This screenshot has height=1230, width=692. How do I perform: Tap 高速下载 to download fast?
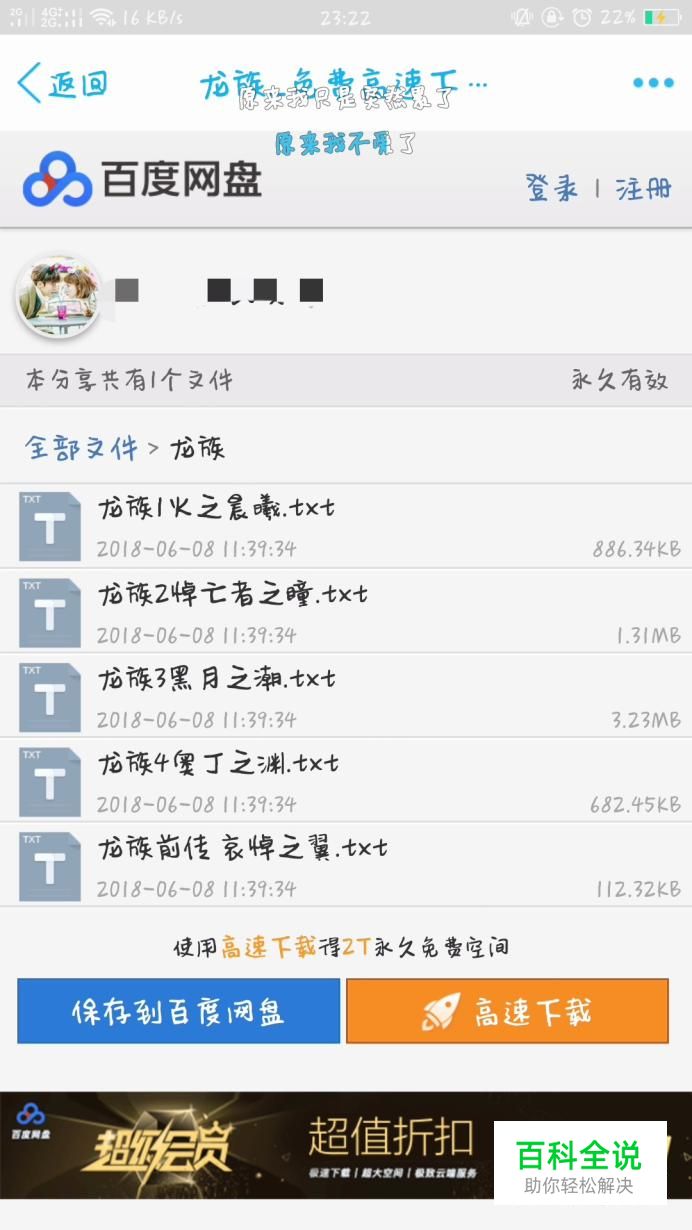point(507,1011)
